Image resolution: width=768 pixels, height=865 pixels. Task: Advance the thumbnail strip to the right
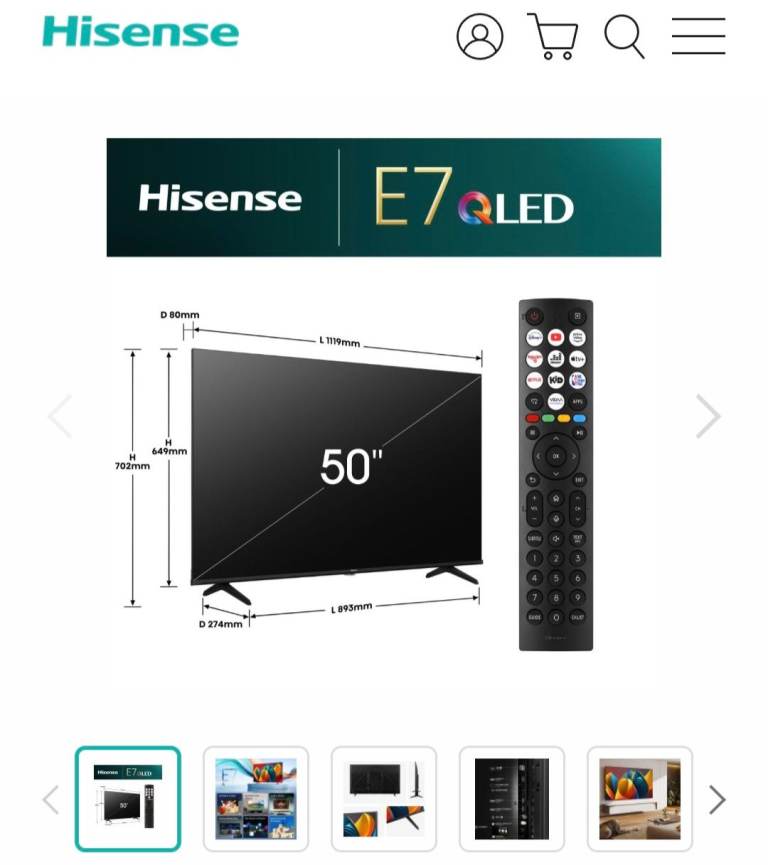[x=717, y=799]
